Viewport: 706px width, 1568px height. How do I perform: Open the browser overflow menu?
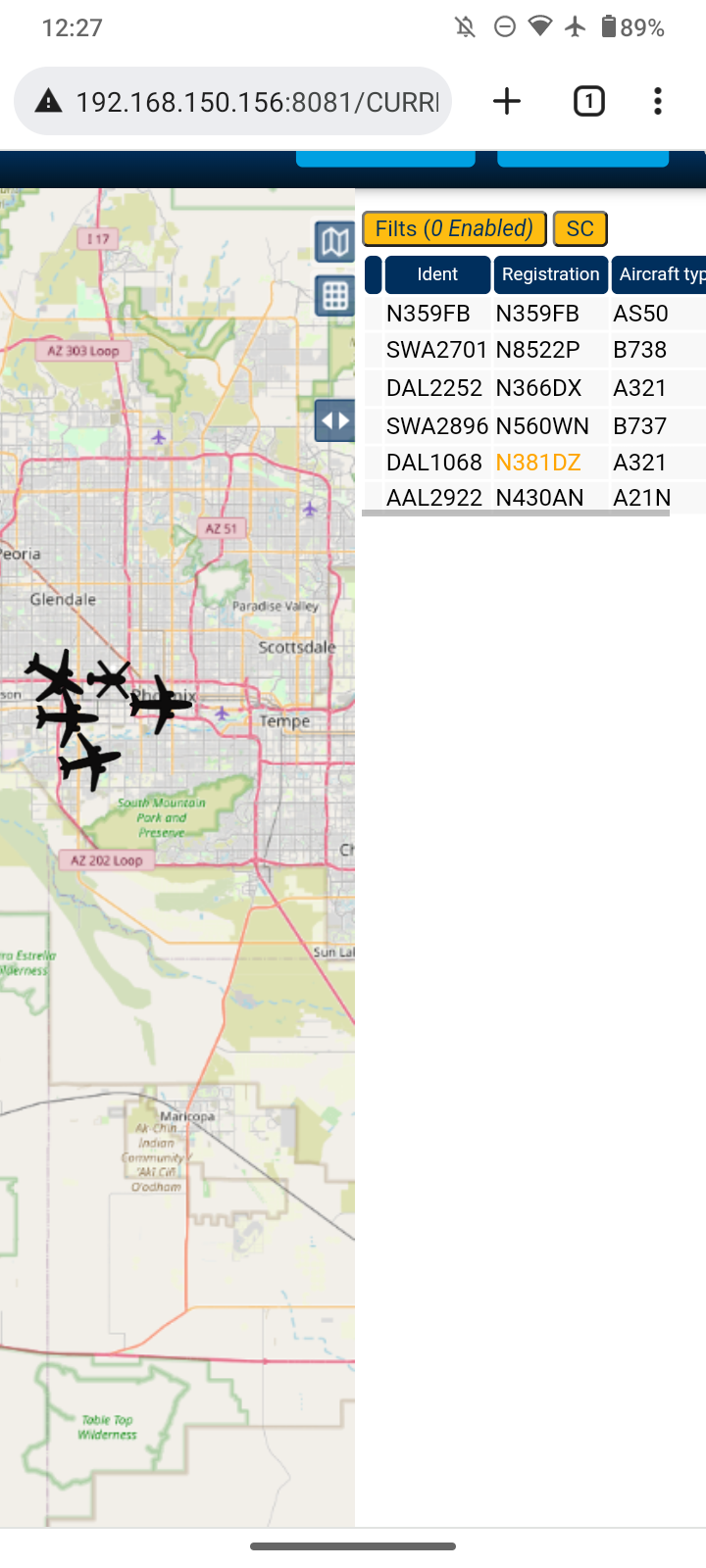(x=657, y=101)
